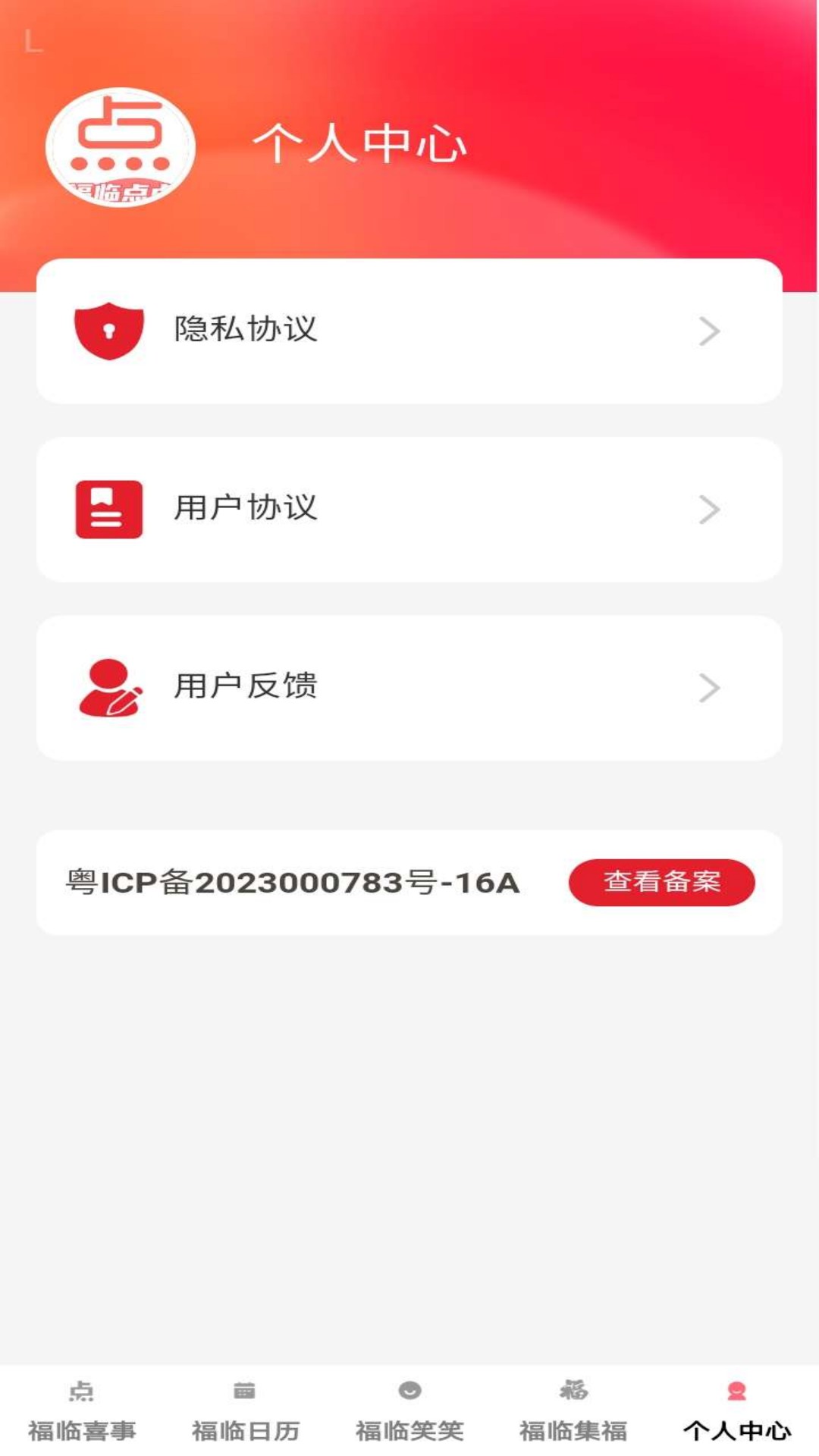Open the 福临集福 tab
This screenshot has height=1456, width=819.
573,1411
